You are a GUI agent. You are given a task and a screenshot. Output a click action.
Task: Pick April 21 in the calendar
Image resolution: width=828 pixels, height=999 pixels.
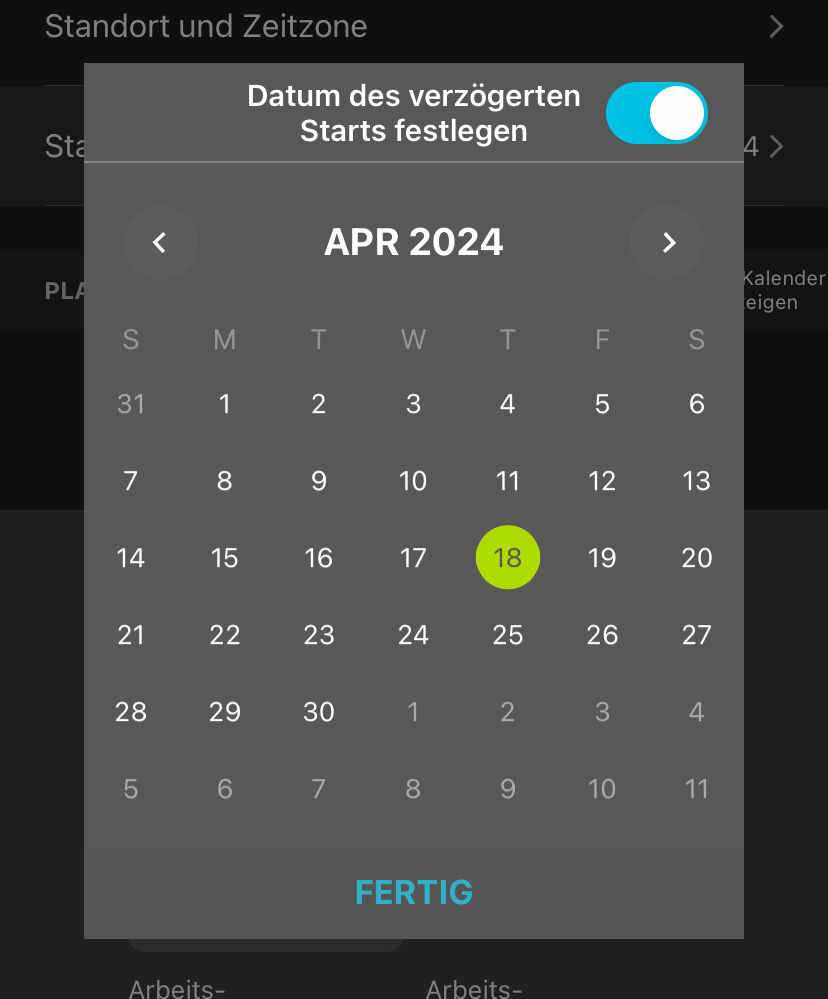pyautogui.click(x=131, y=635)
